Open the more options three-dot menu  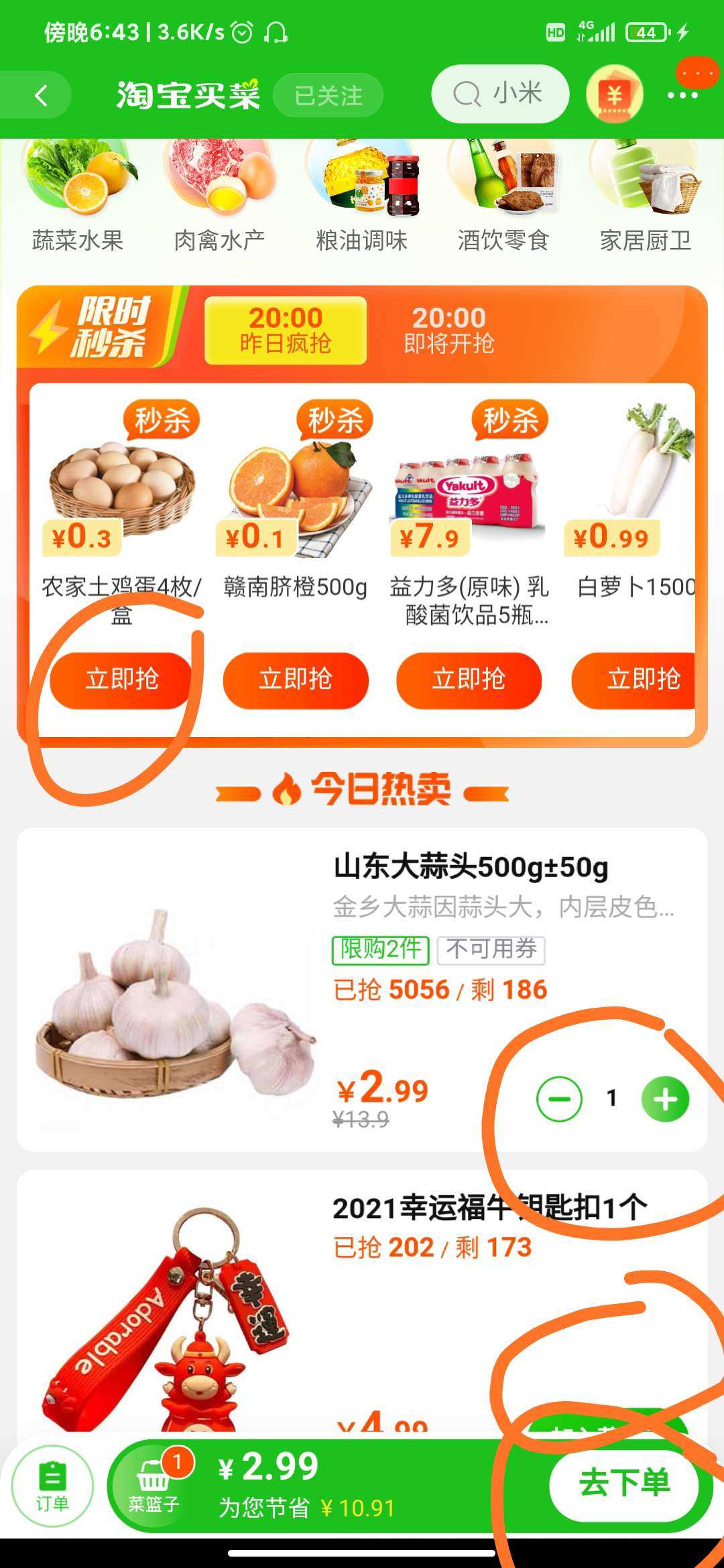coord(682,94)
